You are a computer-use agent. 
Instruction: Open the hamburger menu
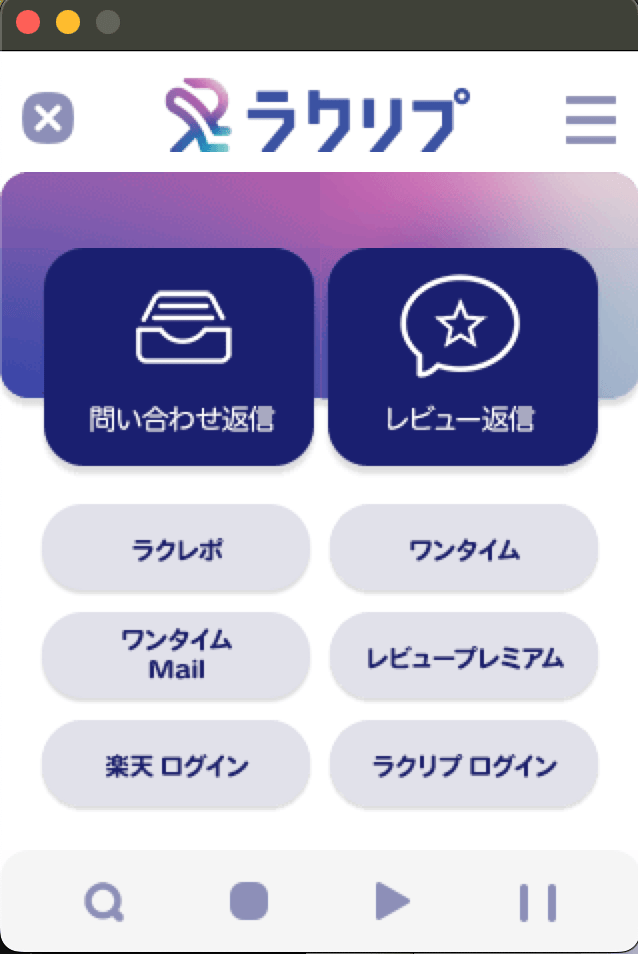591,120
